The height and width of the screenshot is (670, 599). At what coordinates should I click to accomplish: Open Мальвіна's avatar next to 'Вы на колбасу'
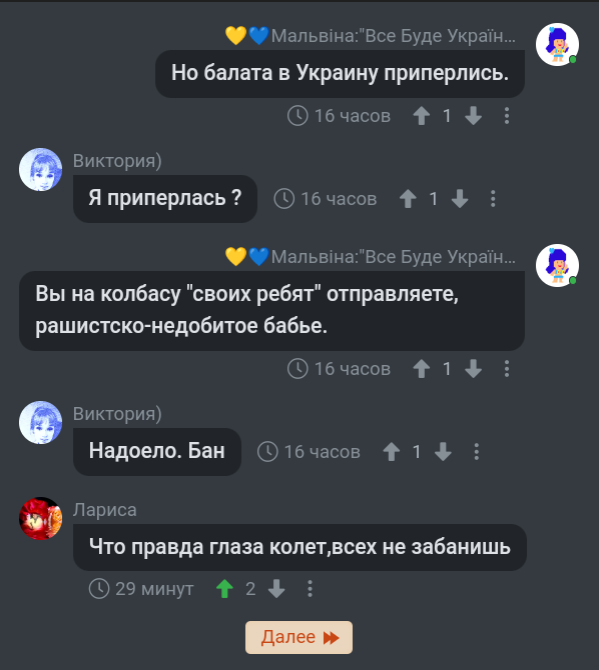click(558, 265)
